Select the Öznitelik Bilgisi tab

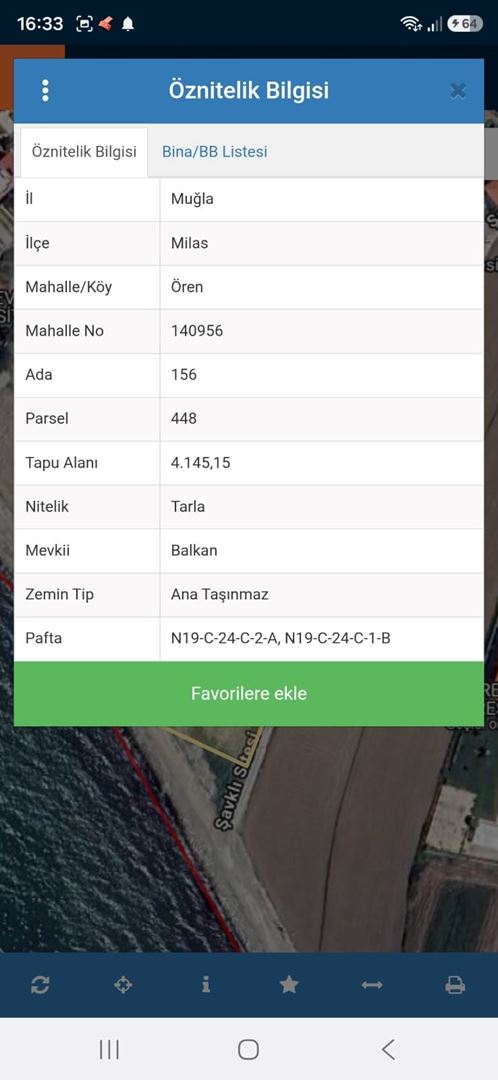(x=84, y=152)
